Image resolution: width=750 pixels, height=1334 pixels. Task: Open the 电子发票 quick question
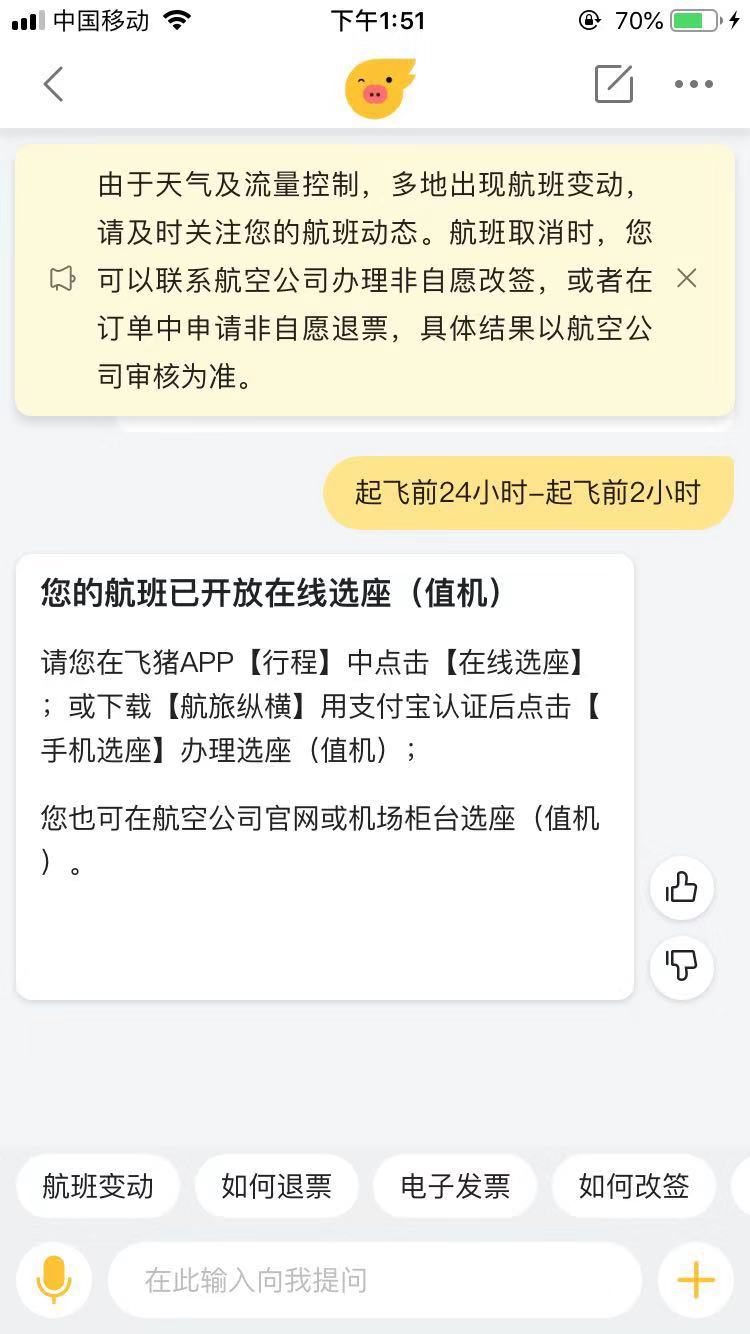[454, 1186]
